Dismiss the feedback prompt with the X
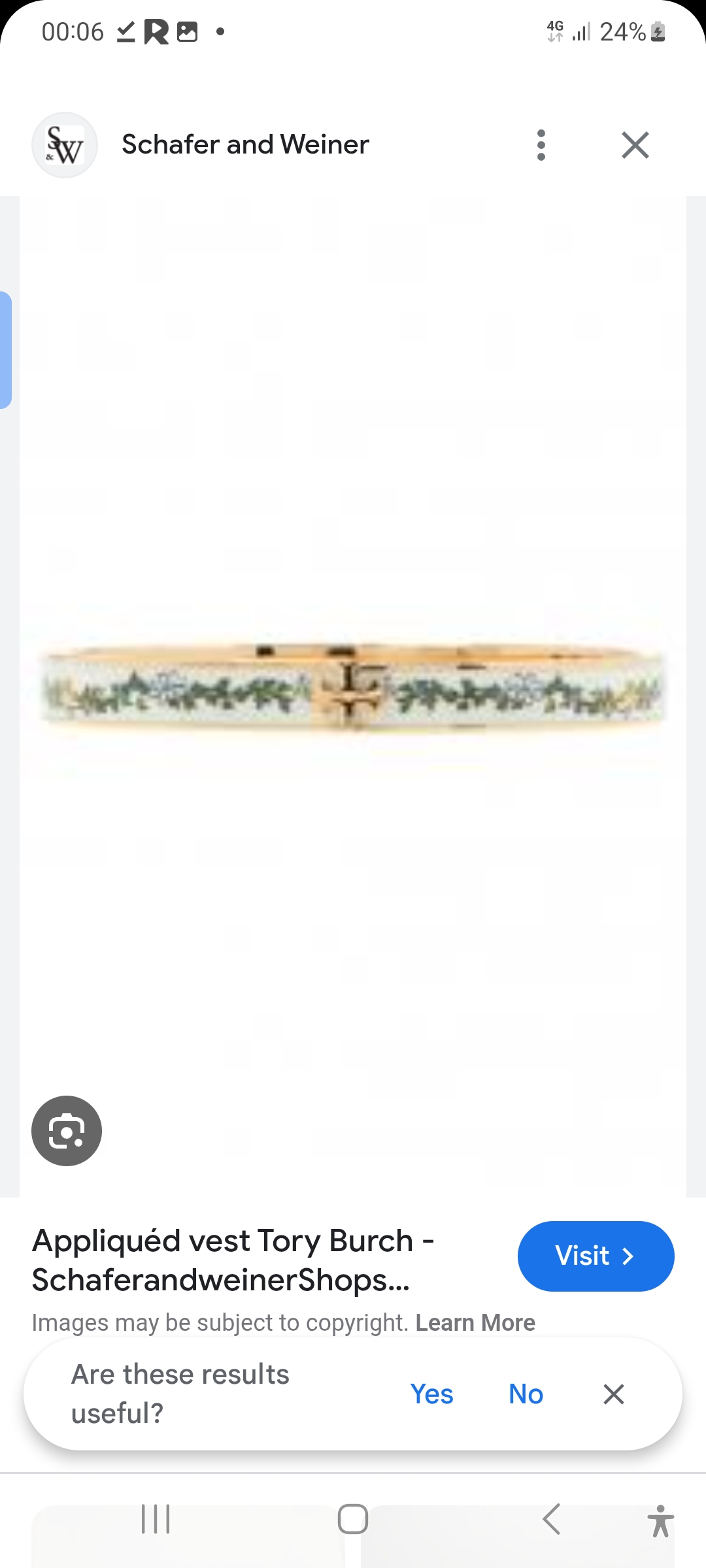The height and width of the screenshot is (1568, 706). (x=613, y=1394)
